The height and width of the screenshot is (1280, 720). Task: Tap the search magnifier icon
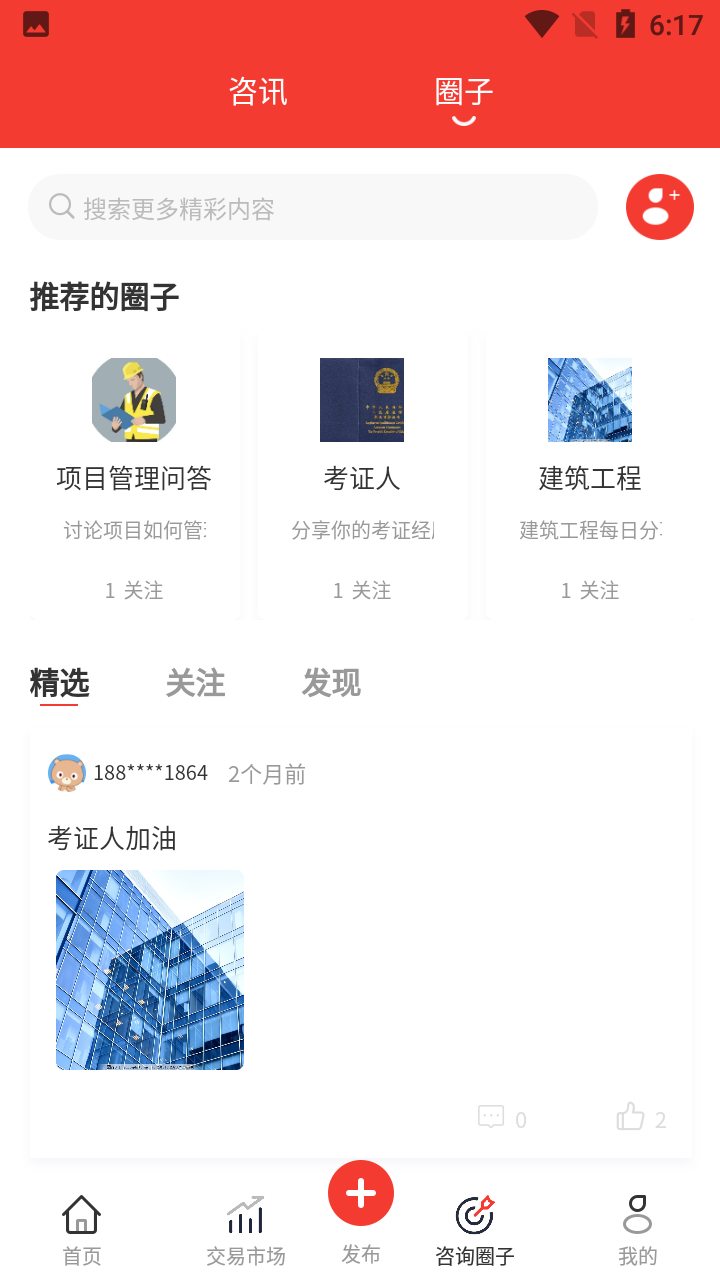pyautogui.click(x=61, y=206)
